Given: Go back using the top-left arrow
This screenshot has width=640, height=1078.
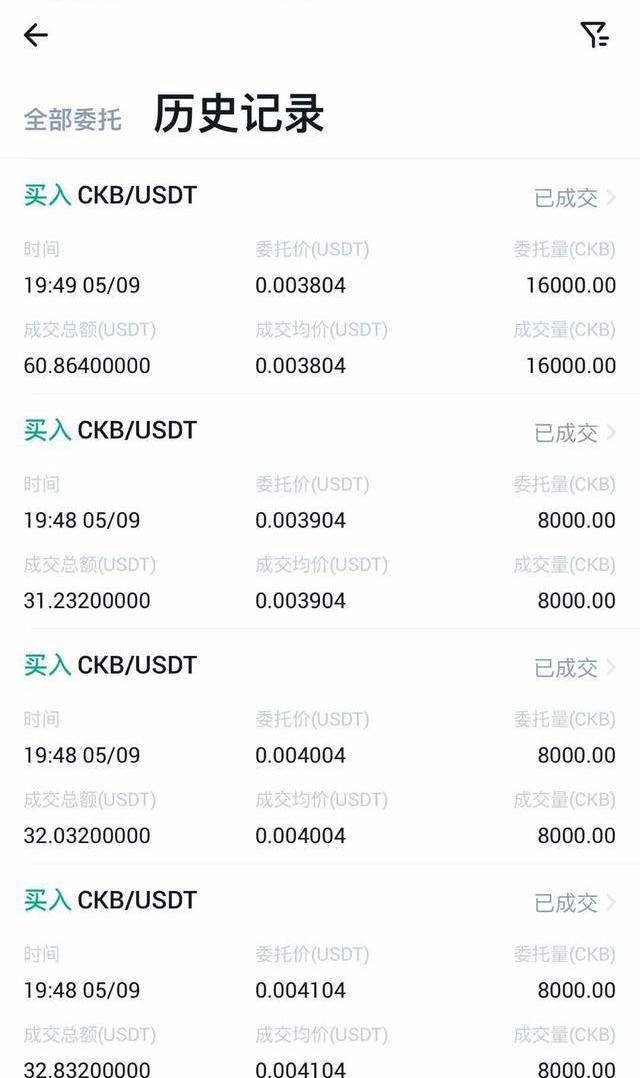Looking at the screenshot, I should point(36,36).
